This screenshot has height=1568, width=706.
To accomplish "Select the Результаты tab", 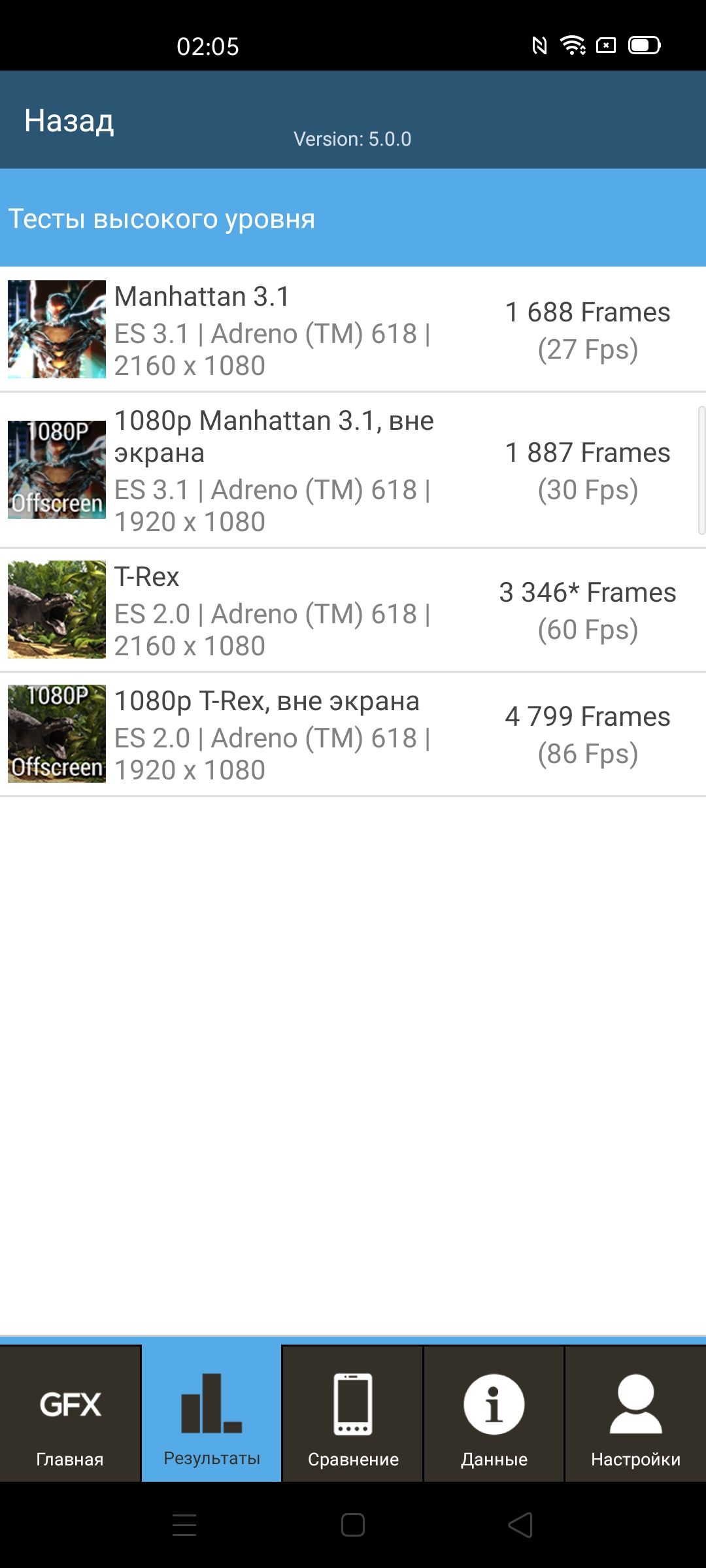I will click(x=212, y=1414).
